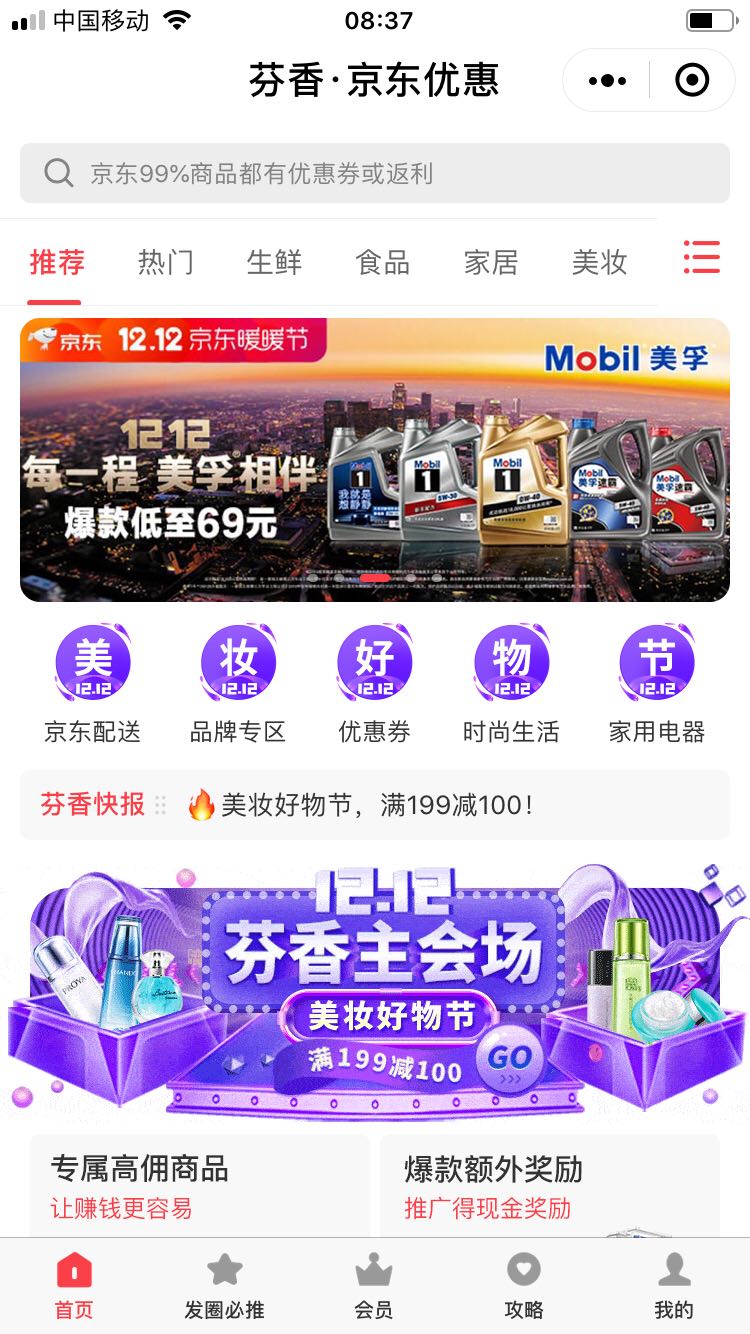Viewport: 750px width, 1334px height.
Task: Open the mini program's three-dot menu
Action: point(607,80)
